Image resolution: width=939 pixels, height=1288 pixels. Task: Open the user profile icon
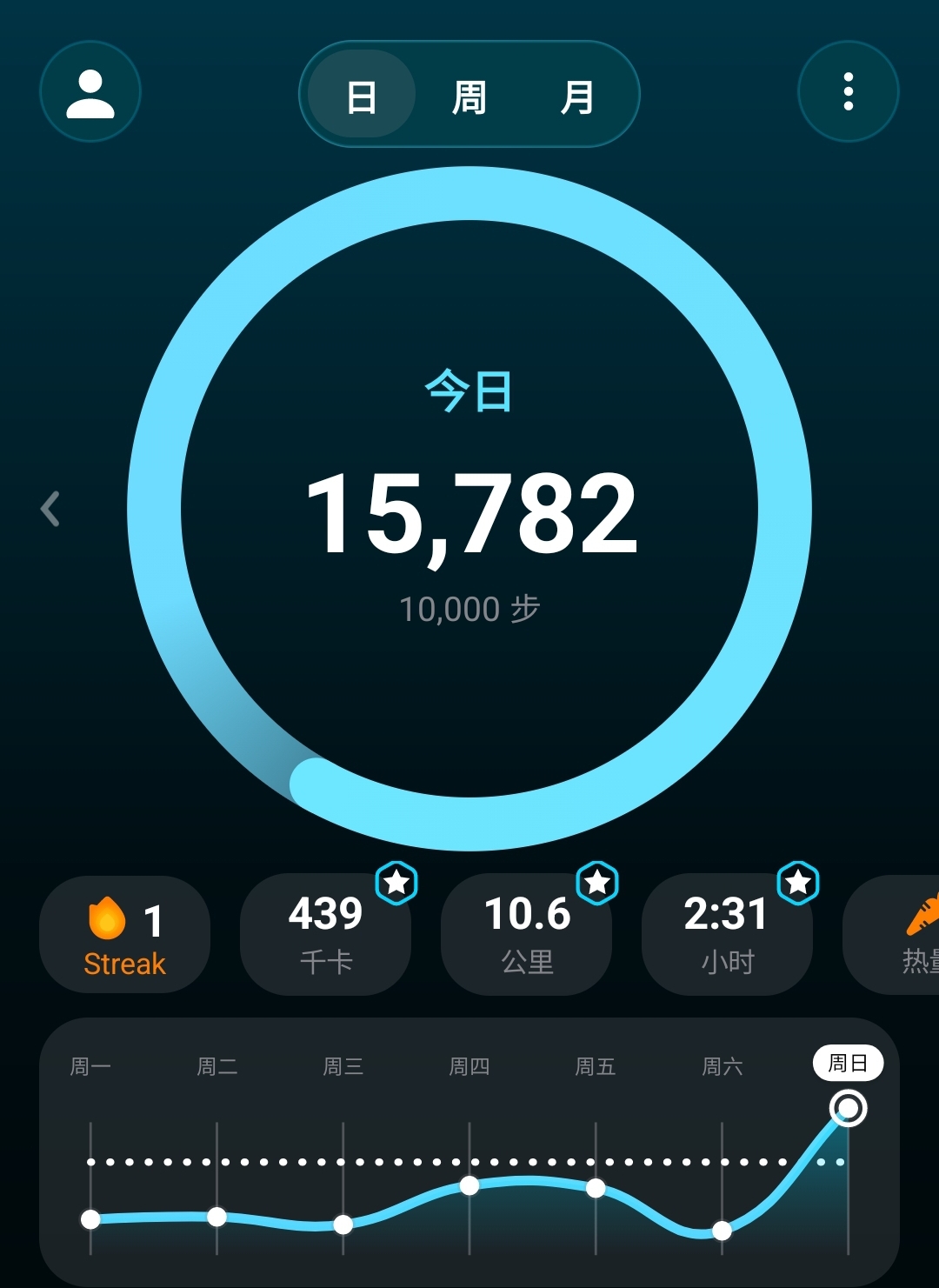90,92
